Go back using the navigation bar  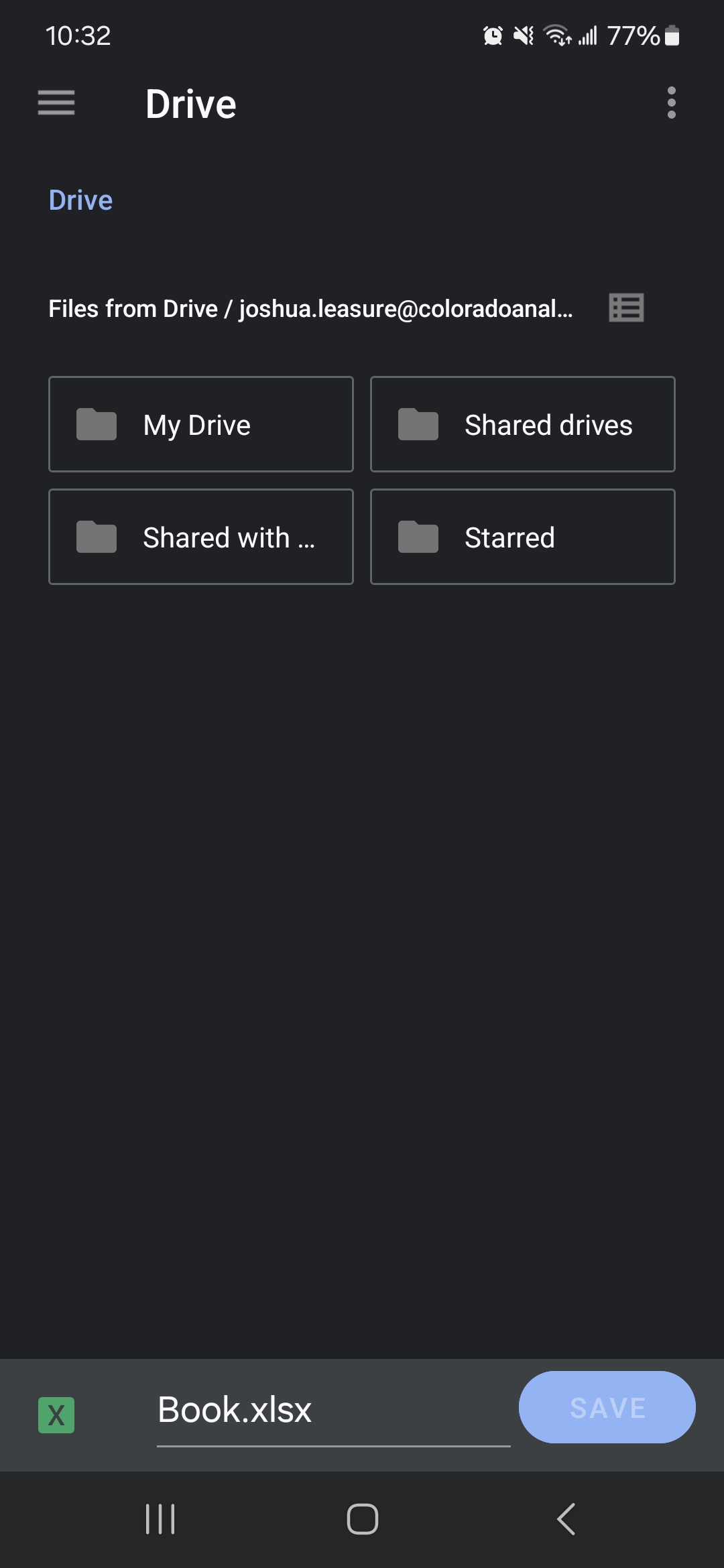[x=566, y=1519]
